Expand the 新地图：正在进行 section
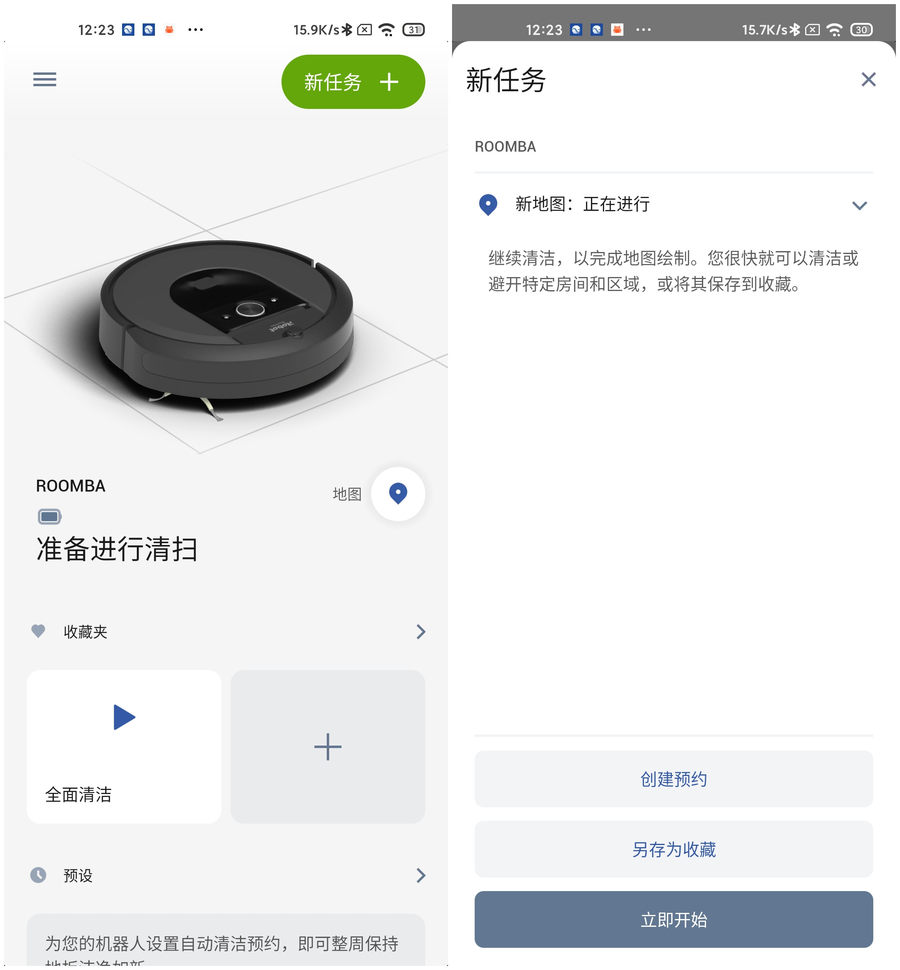 click(859, 205)
